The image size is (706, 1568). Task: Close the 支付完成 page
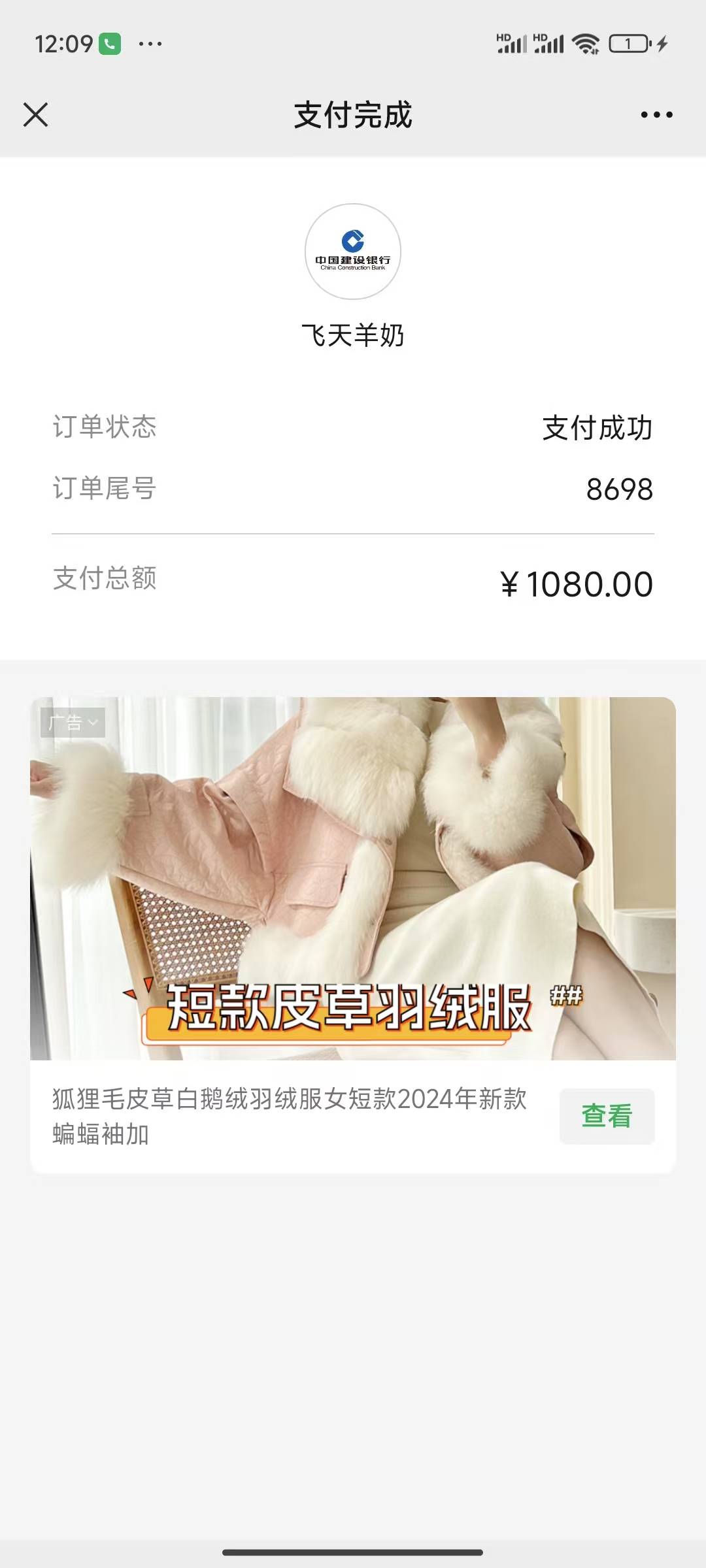tap(36, 115)
